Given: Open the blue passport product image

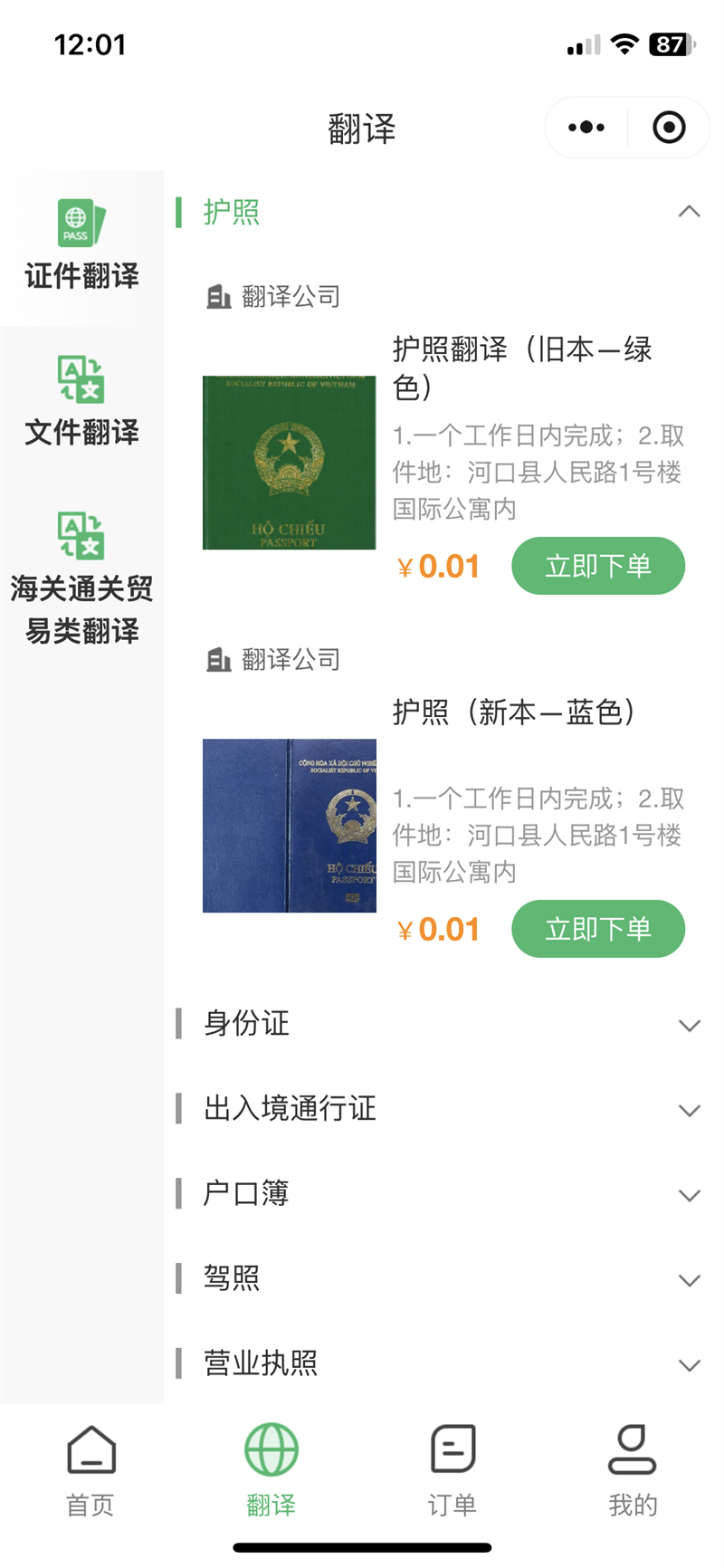Looking at the screenshot, I should click(289, 826).
